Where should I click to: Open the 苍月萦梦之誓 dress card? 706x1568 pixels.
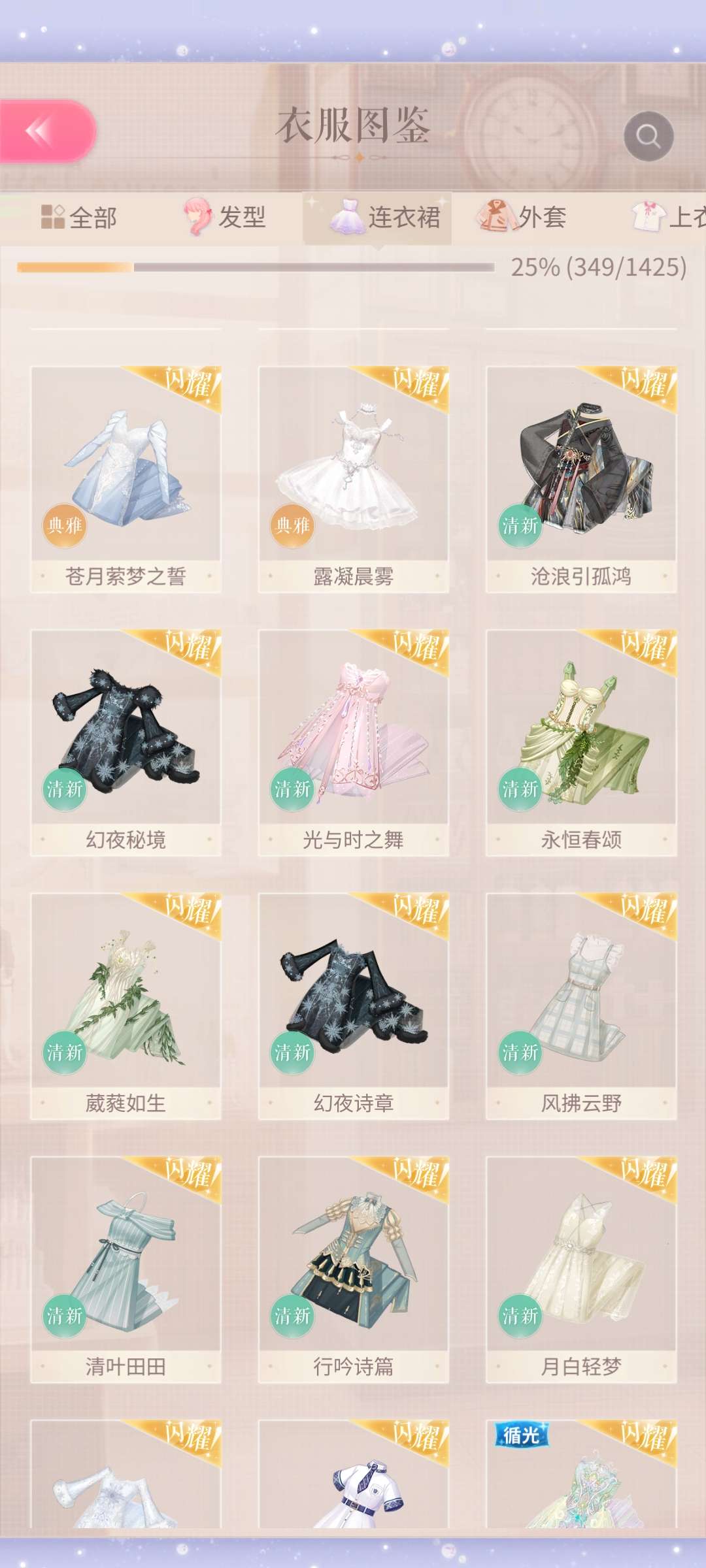point(126,478)
